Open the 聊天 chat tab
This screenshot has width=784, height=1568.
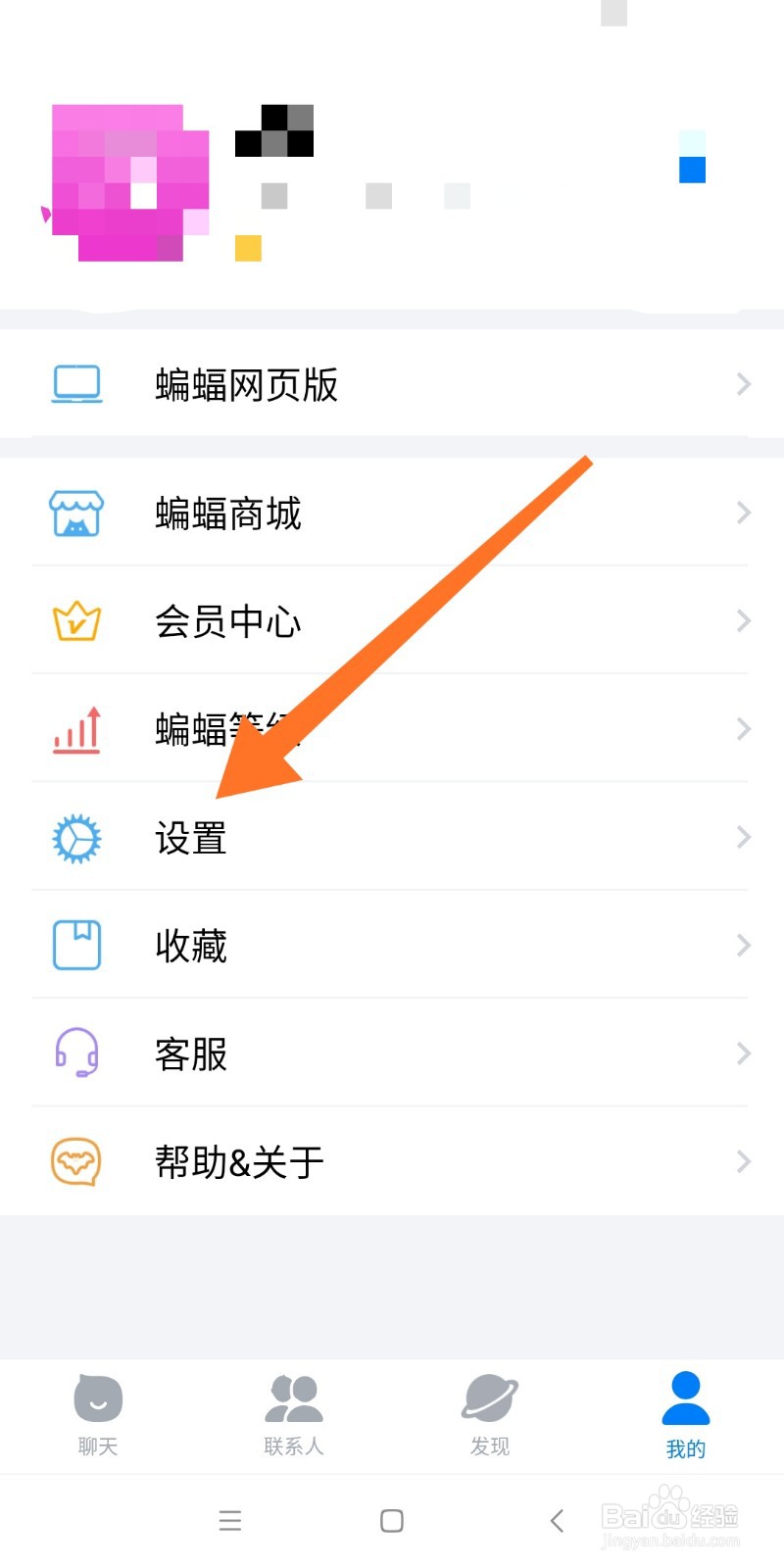click(x=95, y=1414)
